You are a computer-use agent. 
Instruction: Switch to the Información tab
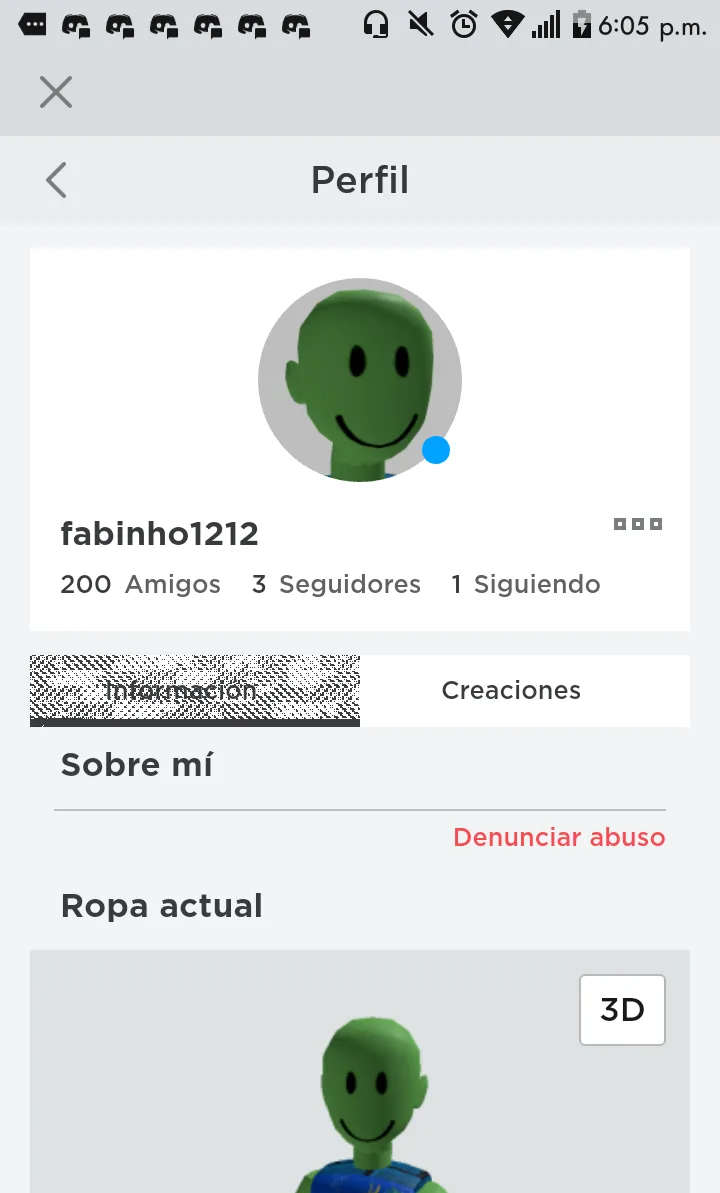(x=195, y=690)
